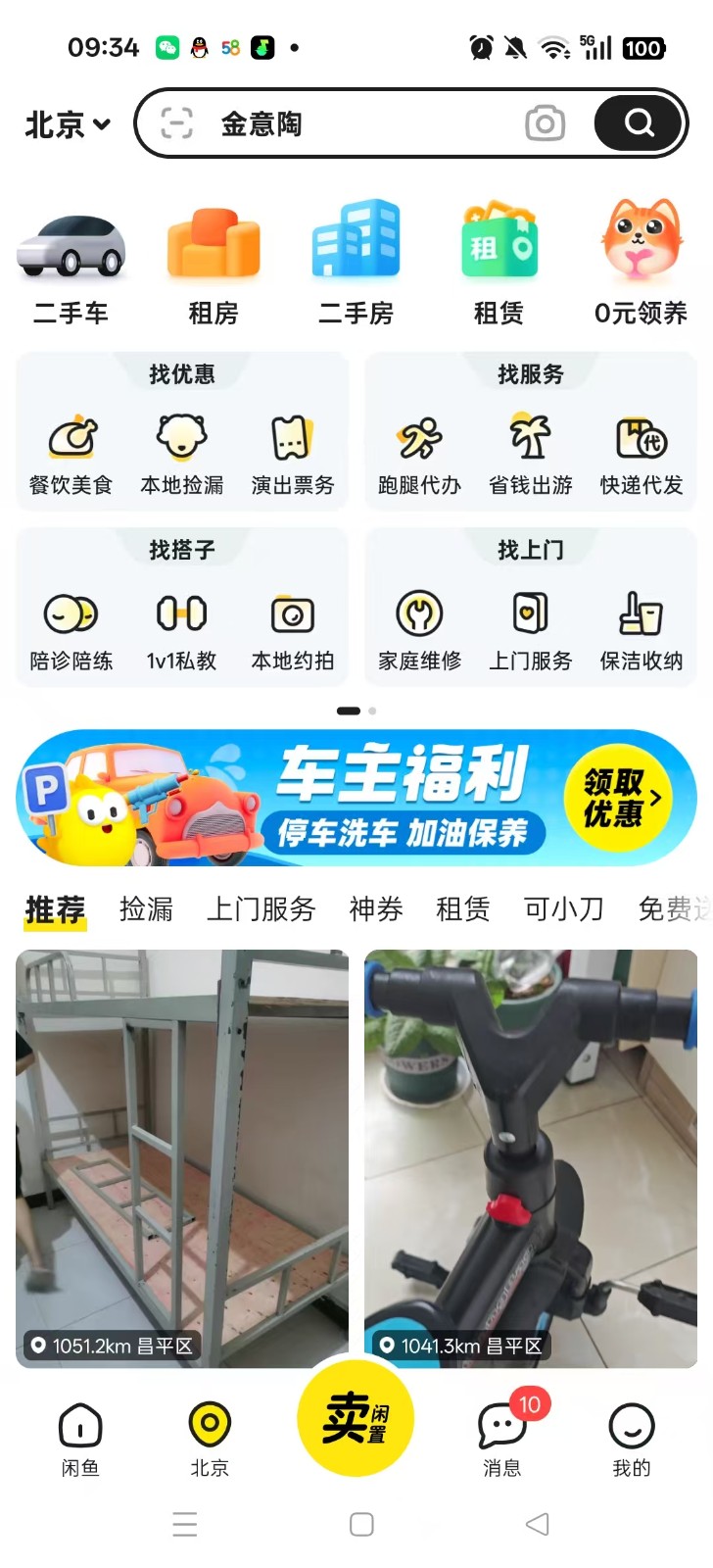Open the camera search icon
Screen dimensions: 713x1568
click(546, 122)
